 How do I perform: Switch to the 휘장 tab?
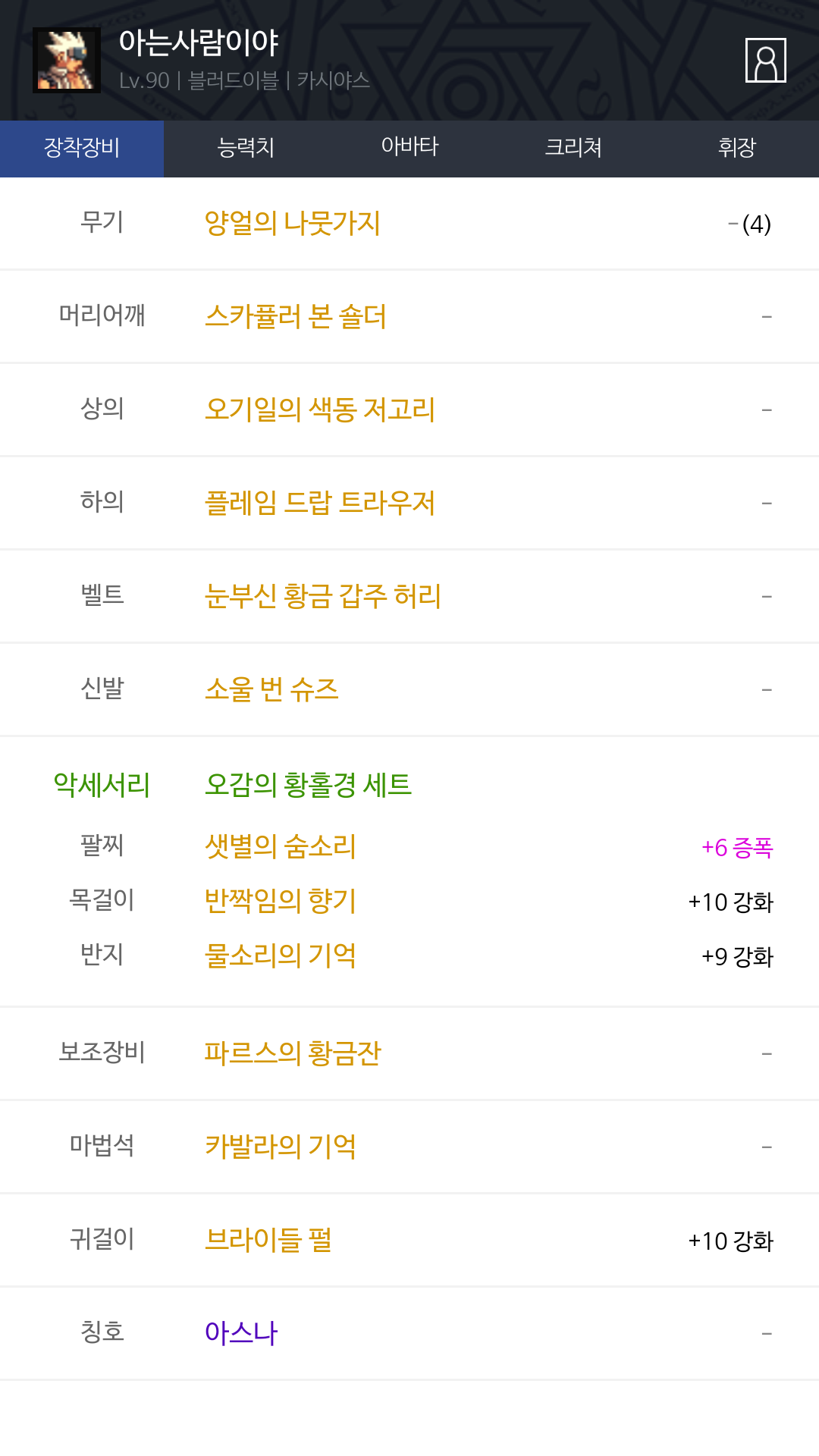coord(737,149)
